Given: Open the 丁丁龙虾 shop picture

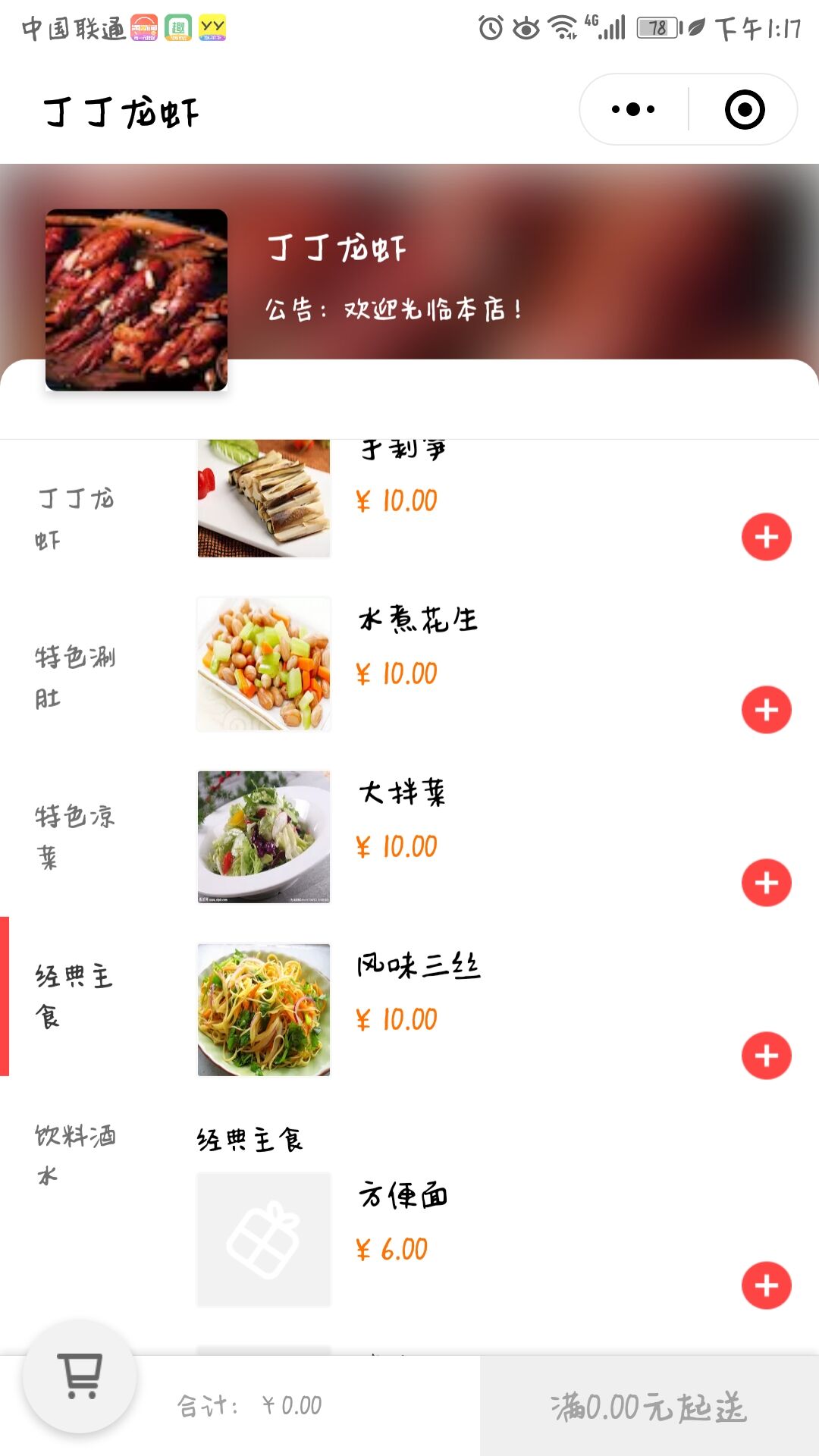Looking at the screenshot, I should pyautogui.click(x=136, y=300).
